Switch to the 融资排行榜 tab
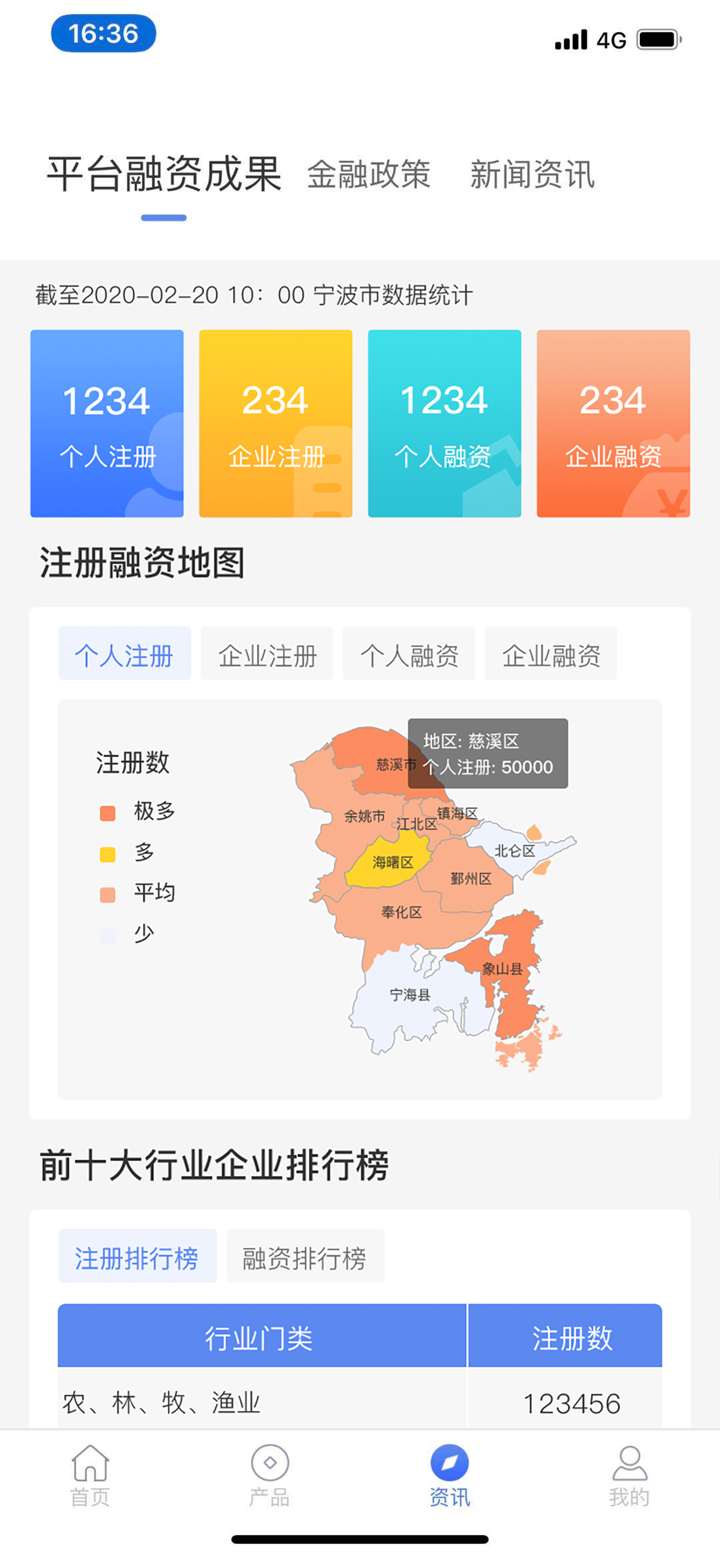Viewport: 720px width, 1558px height. click(305, 1256)
